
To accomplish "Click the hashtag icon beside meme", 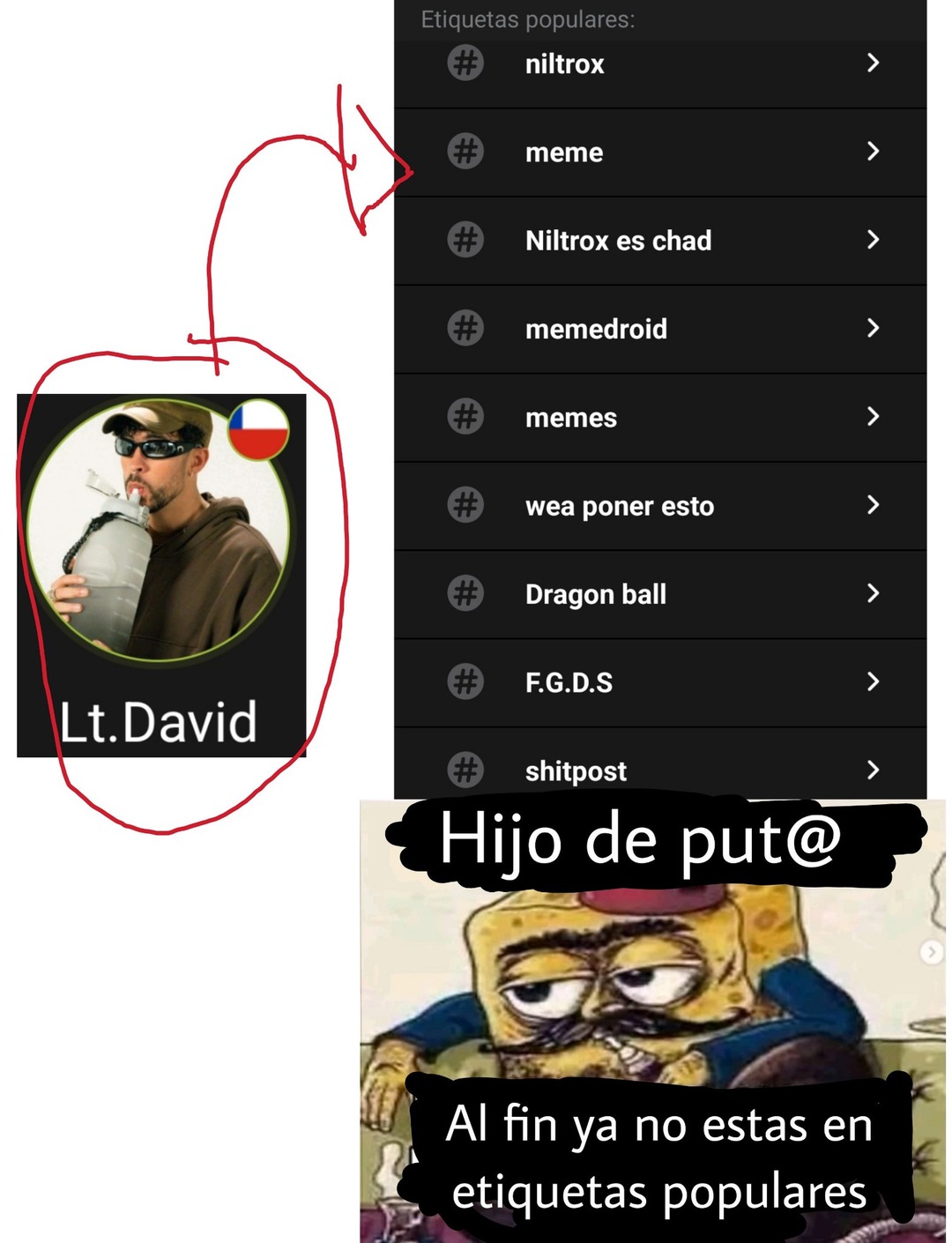I will point(465,152).
